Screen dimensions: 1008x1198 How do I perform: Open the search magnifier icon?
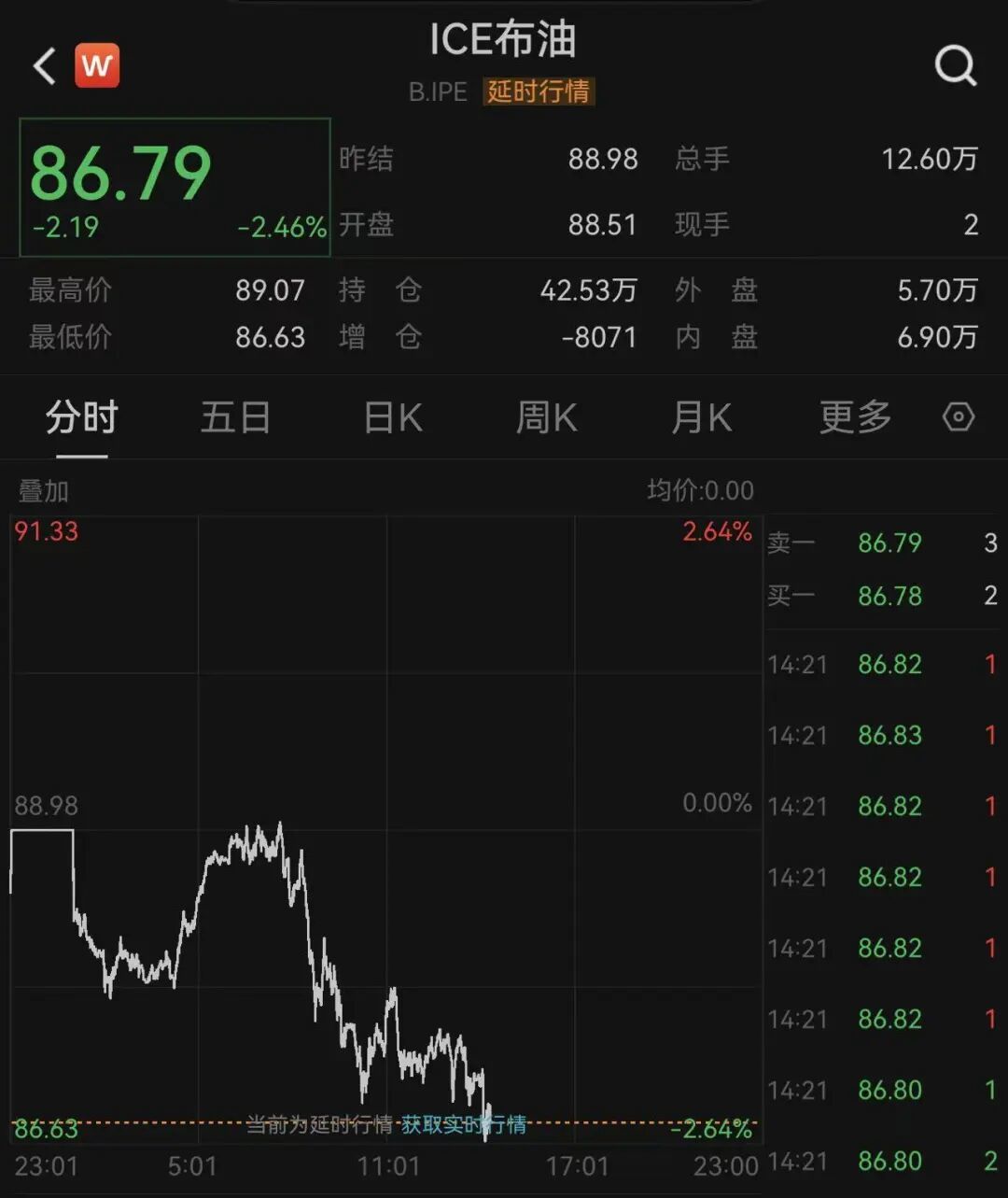[x=956, y=66]
